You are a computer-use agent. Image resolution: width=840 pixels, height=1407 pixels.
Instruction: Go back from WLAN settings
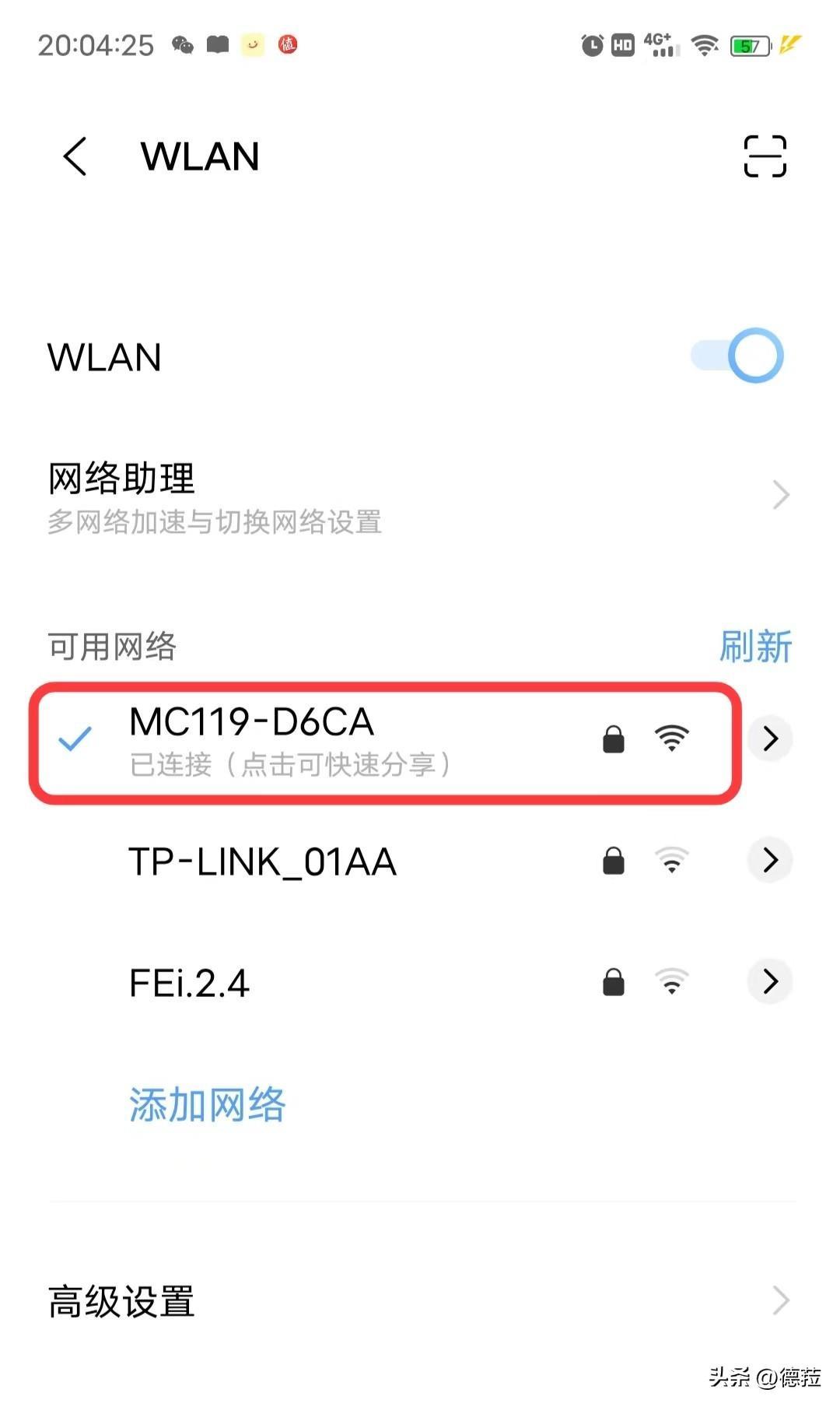(75, 156)
